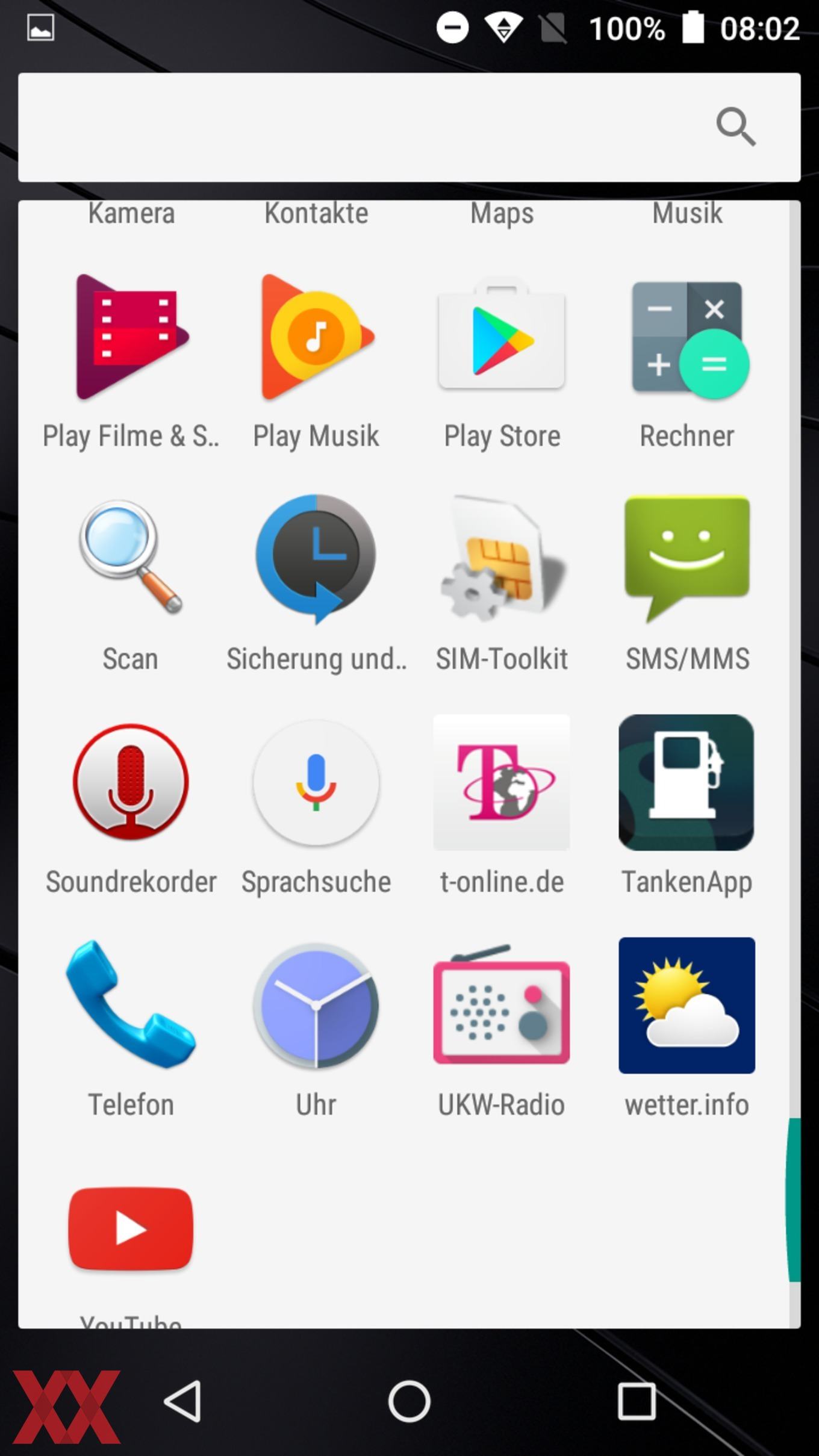The width and height of the screenshot is (819, 1456).
Task: Open the Play Store
Action: point(502,337)
